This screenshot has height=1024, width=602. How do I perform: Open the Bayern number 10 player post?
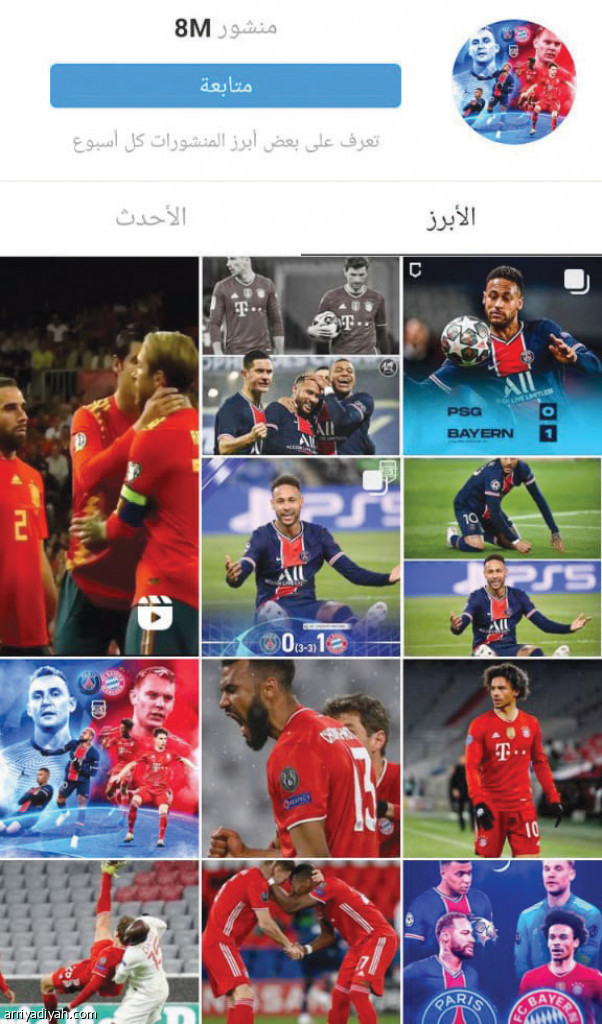pyautogui.click(x=502, y=757)
